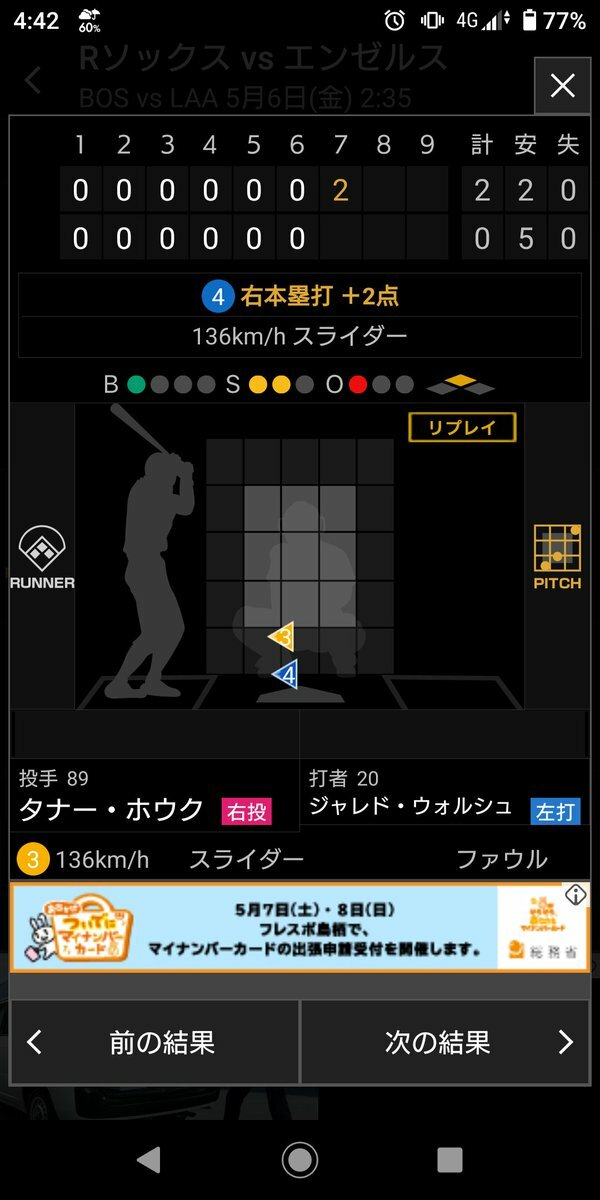This screenshot has height=1200, width=600.
Task: Open the ad info icon
Action: coord(575,894)
